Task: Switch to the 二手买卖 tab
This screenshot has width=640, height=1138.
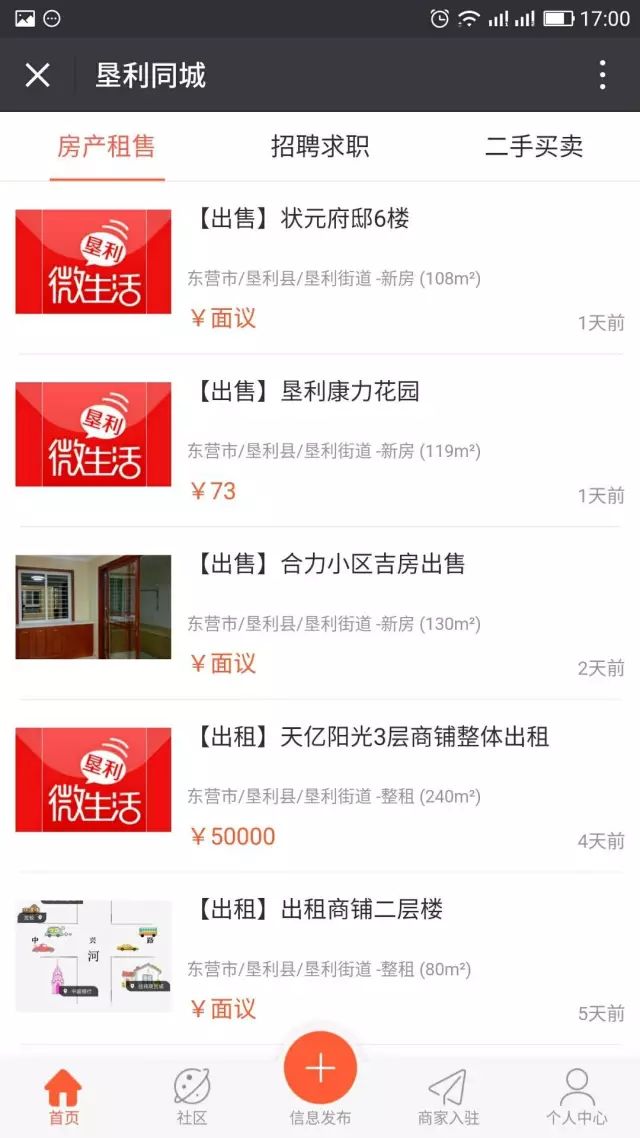Action: coord(534,146)
